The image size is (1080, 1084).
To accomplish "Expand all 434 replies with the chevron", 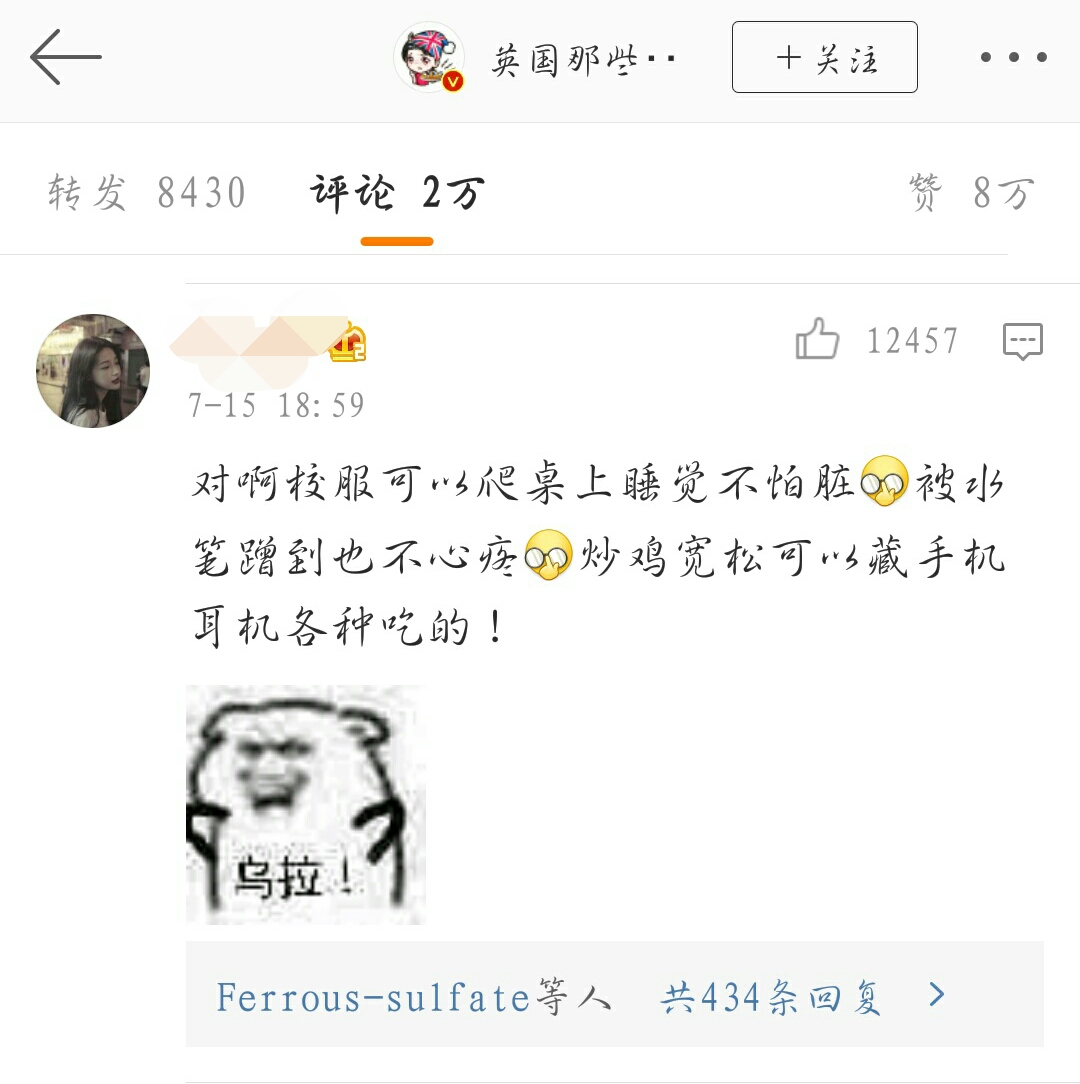I will [x=935, y=995].
